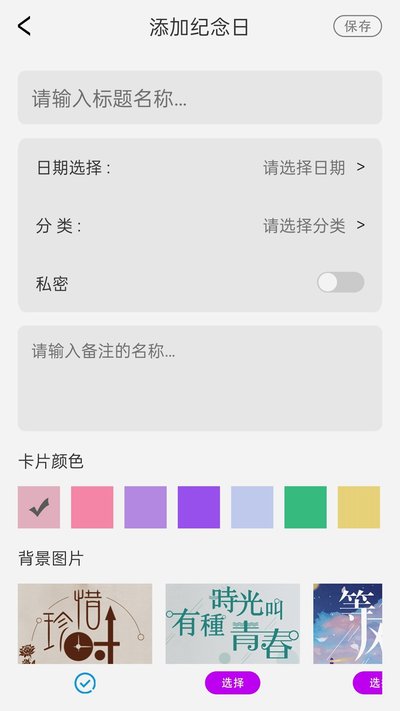Screen dimensions: 400x711
Task: Choose the light lavender-purple card color
Action: click(146, 507)
